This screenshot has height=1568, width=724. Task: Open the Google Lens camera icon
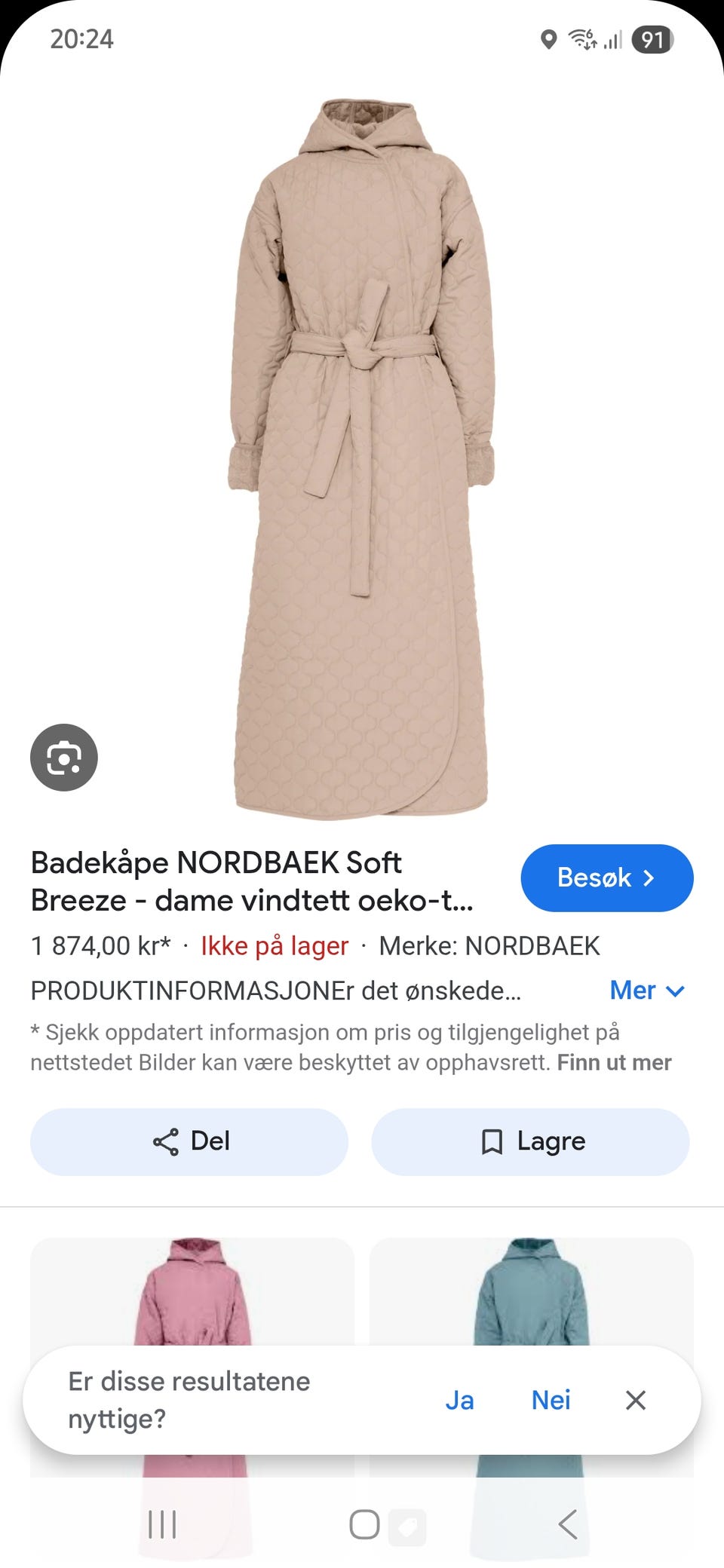click(x=63, y=757)
